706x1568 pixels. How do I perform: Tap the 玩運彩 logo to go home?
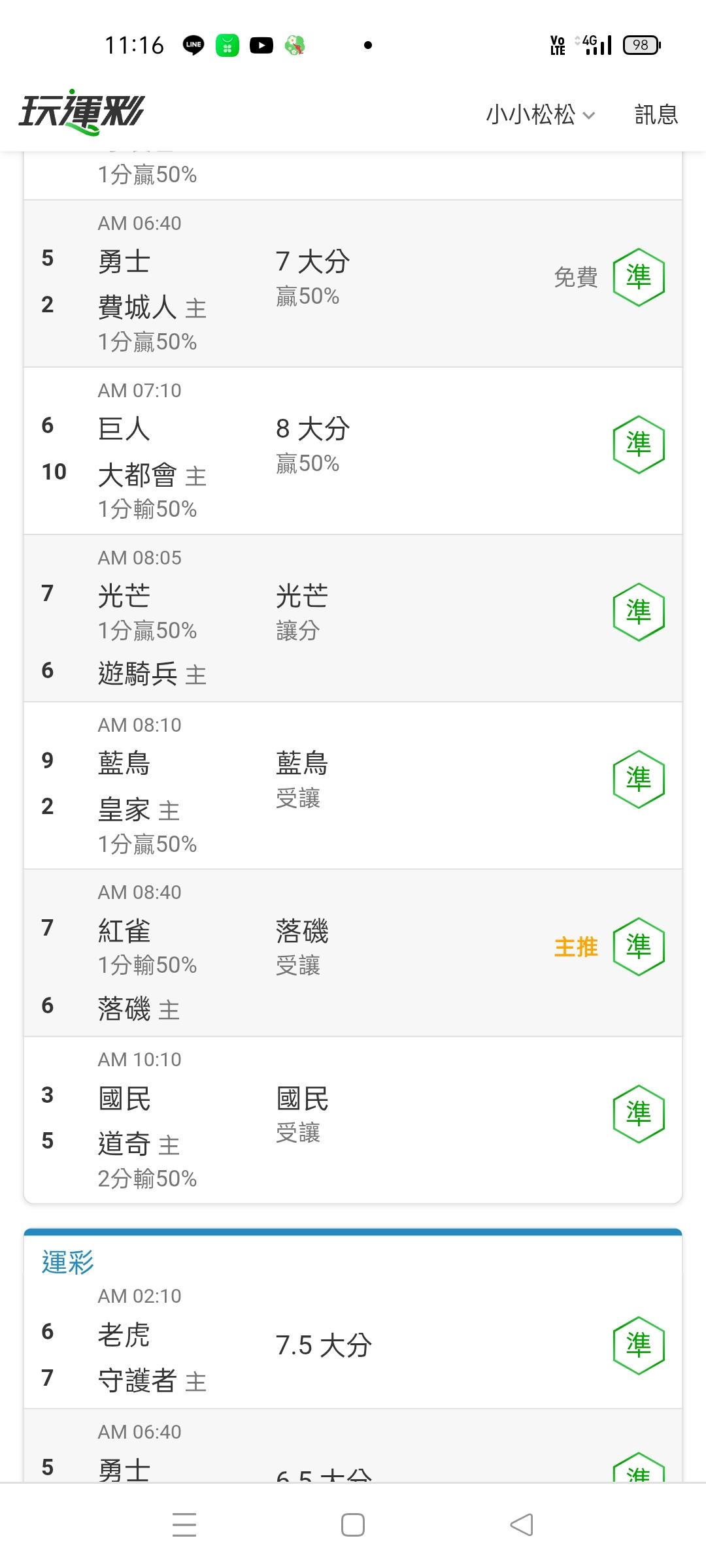click(x=81, y=112)
